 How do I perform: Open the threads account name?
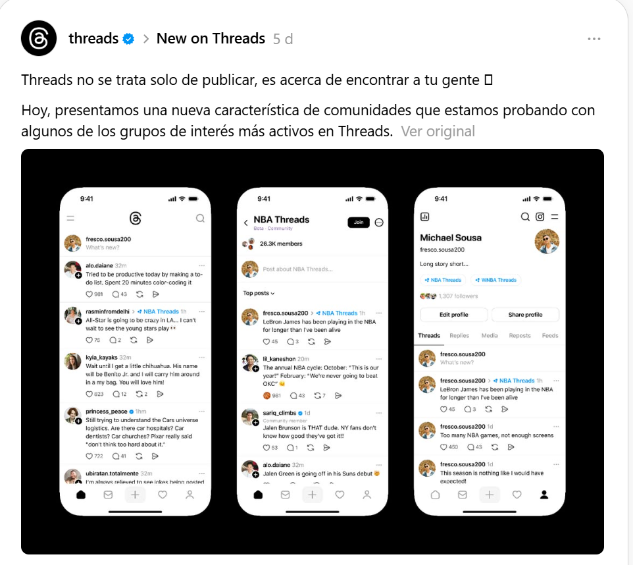pyautogui.click(x=93, y=39)
